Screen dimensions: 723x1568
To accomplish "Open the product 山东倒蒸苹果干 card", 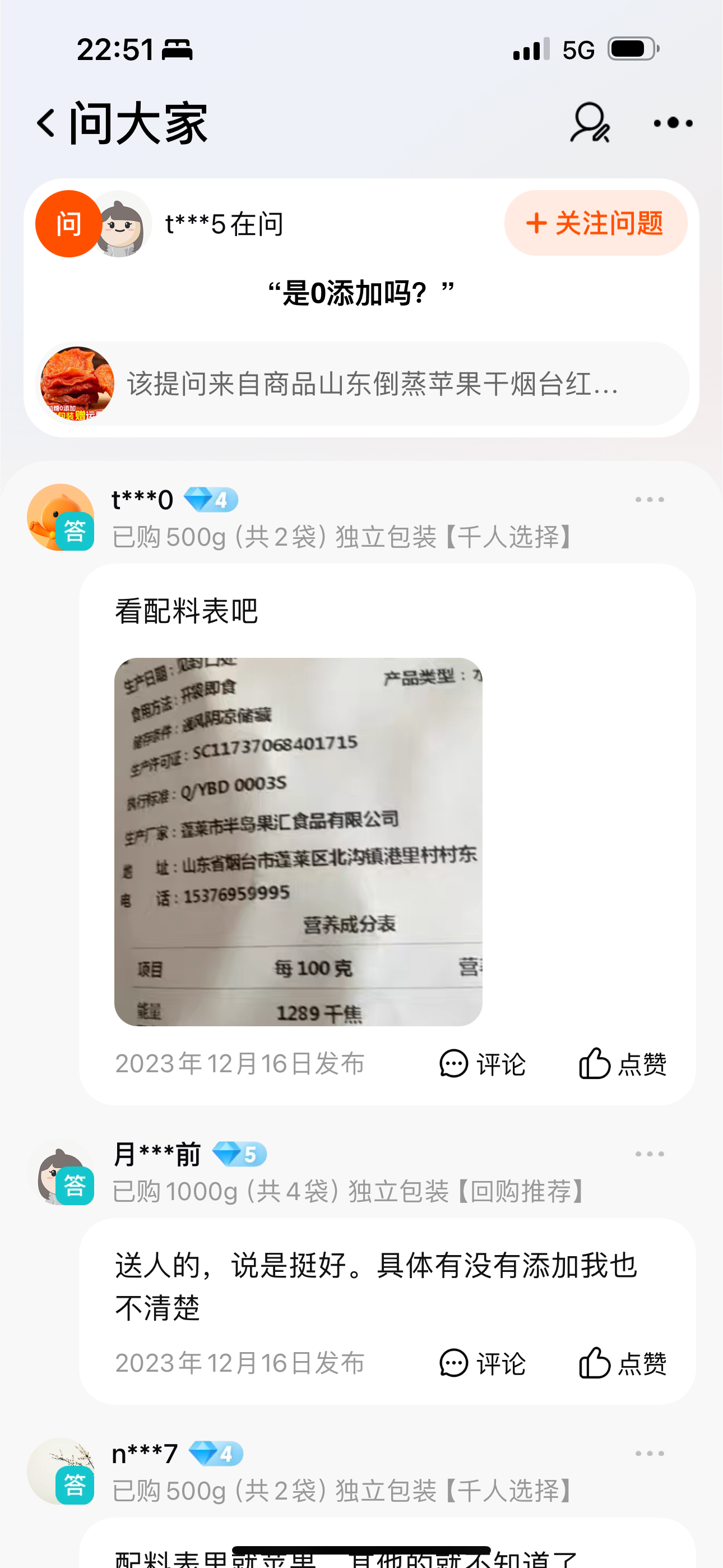I will point(363,384).
